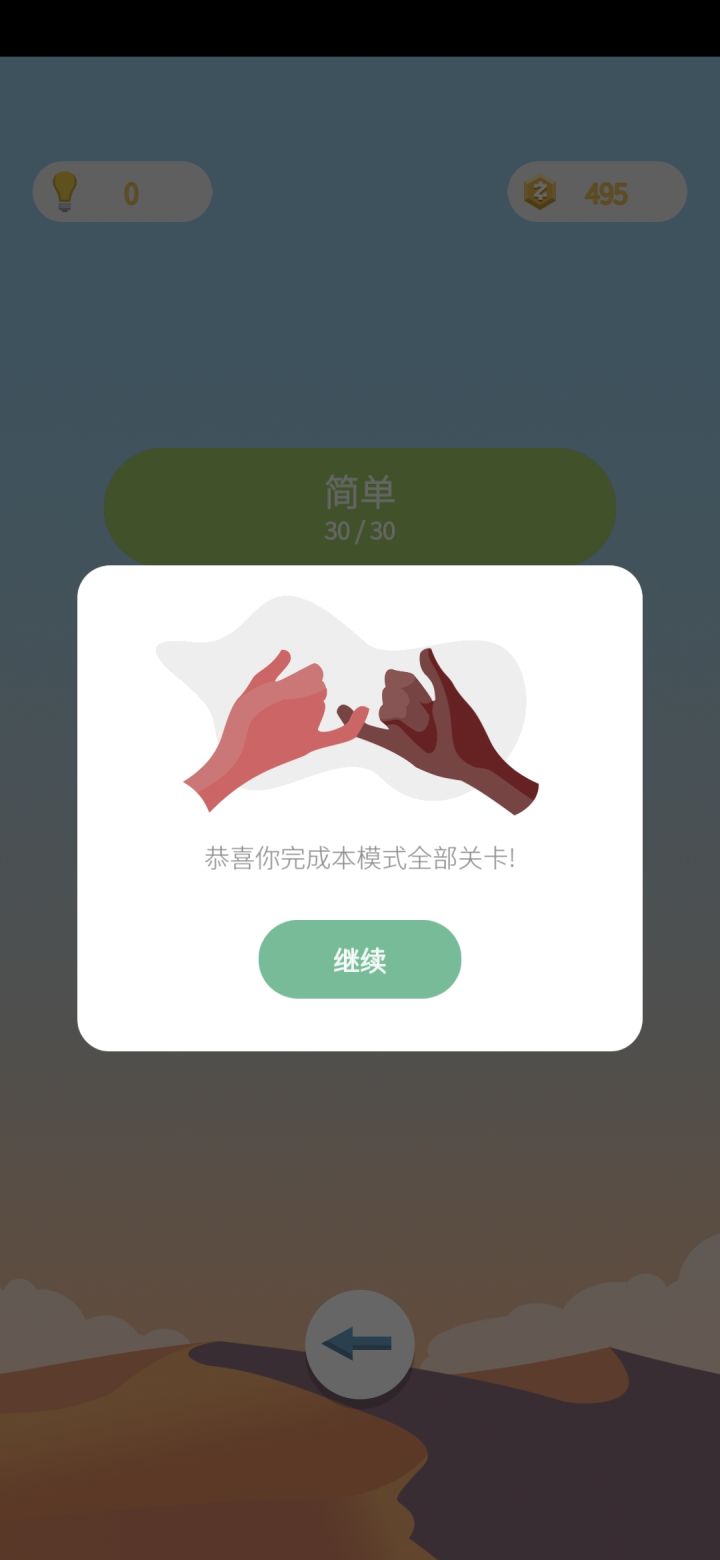The image size is (720, 1560).
Task: Select the gold Z coin icon
Action: [x=537, y=194]
